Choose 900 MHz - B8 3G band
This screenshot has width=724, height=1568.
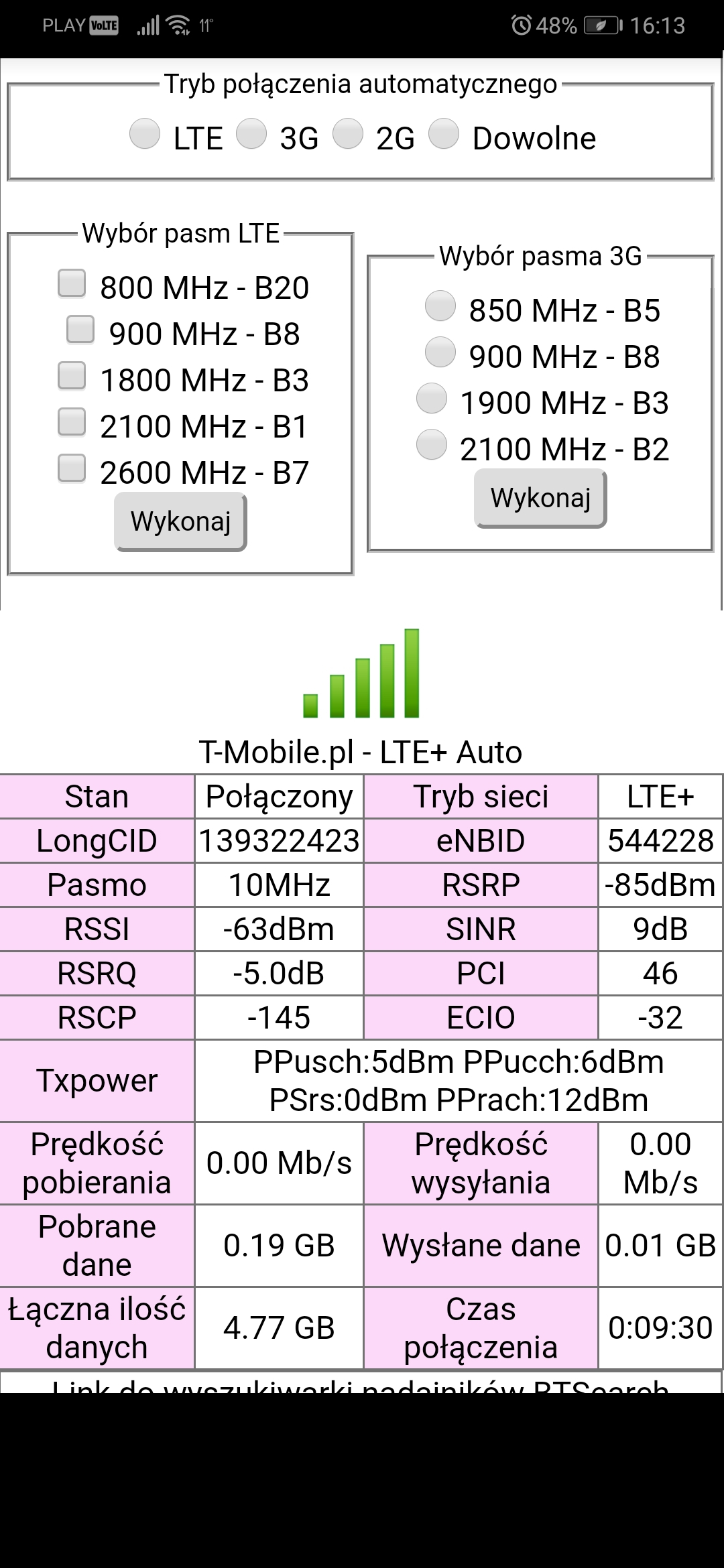click(440, 352)
